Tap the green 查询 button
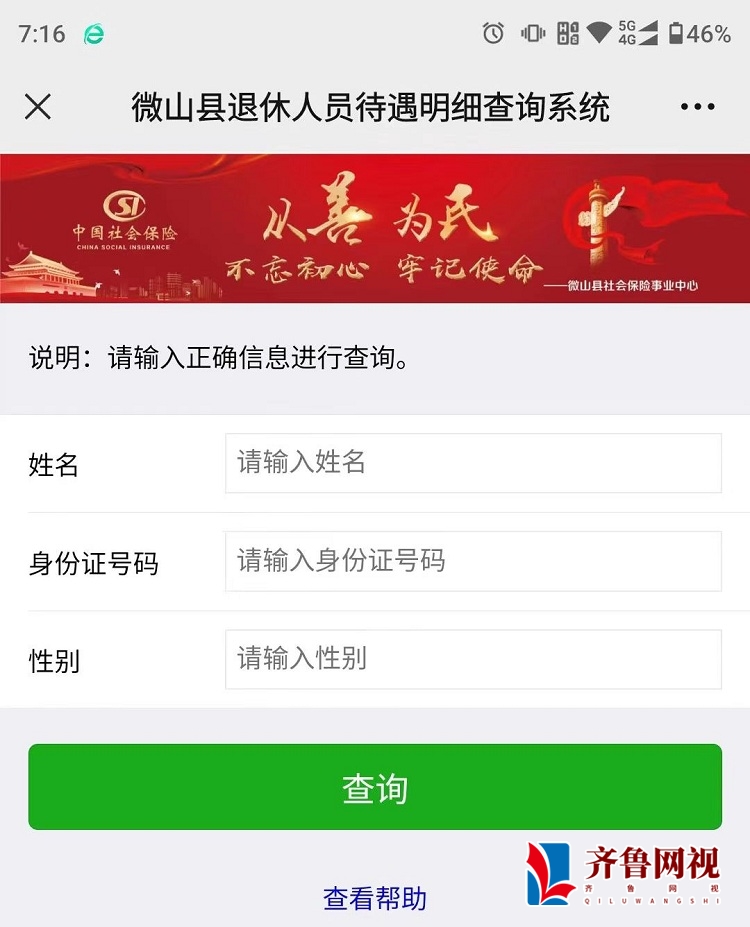 tap(375, 788)
